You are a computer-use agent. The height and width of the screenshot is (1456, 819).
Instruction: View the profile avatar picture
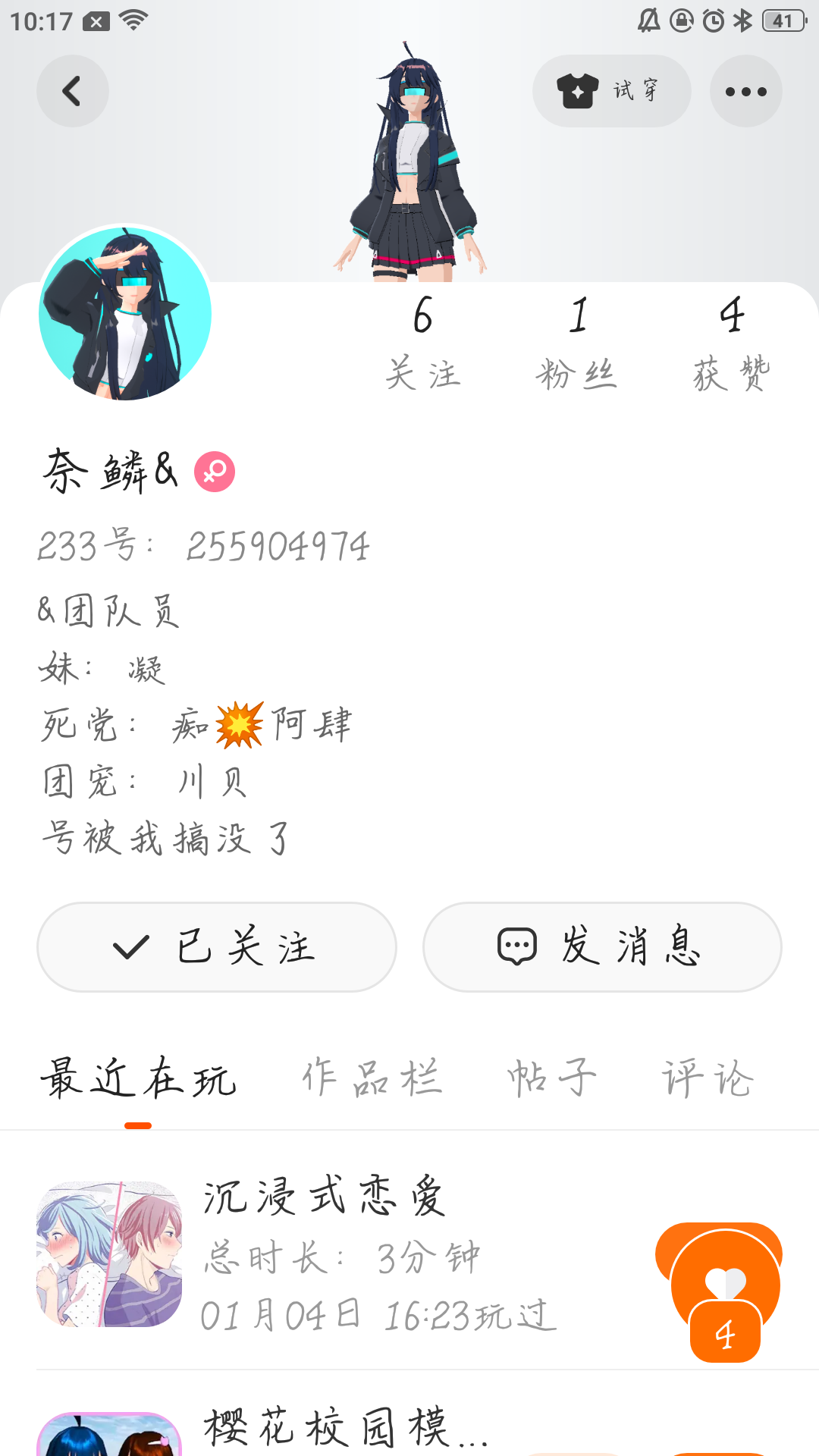125,313
